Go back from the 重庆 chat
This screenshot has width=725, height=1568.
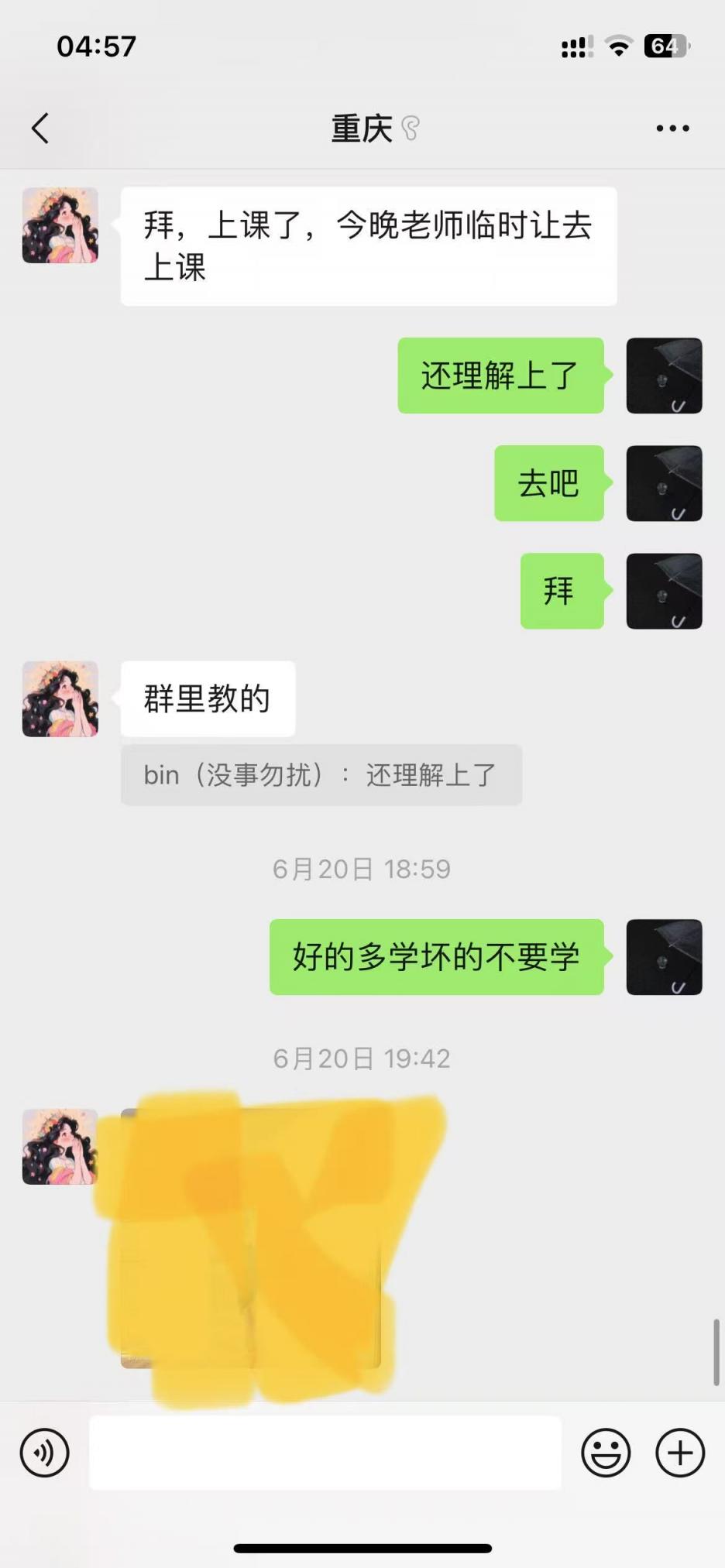point(40,129)
